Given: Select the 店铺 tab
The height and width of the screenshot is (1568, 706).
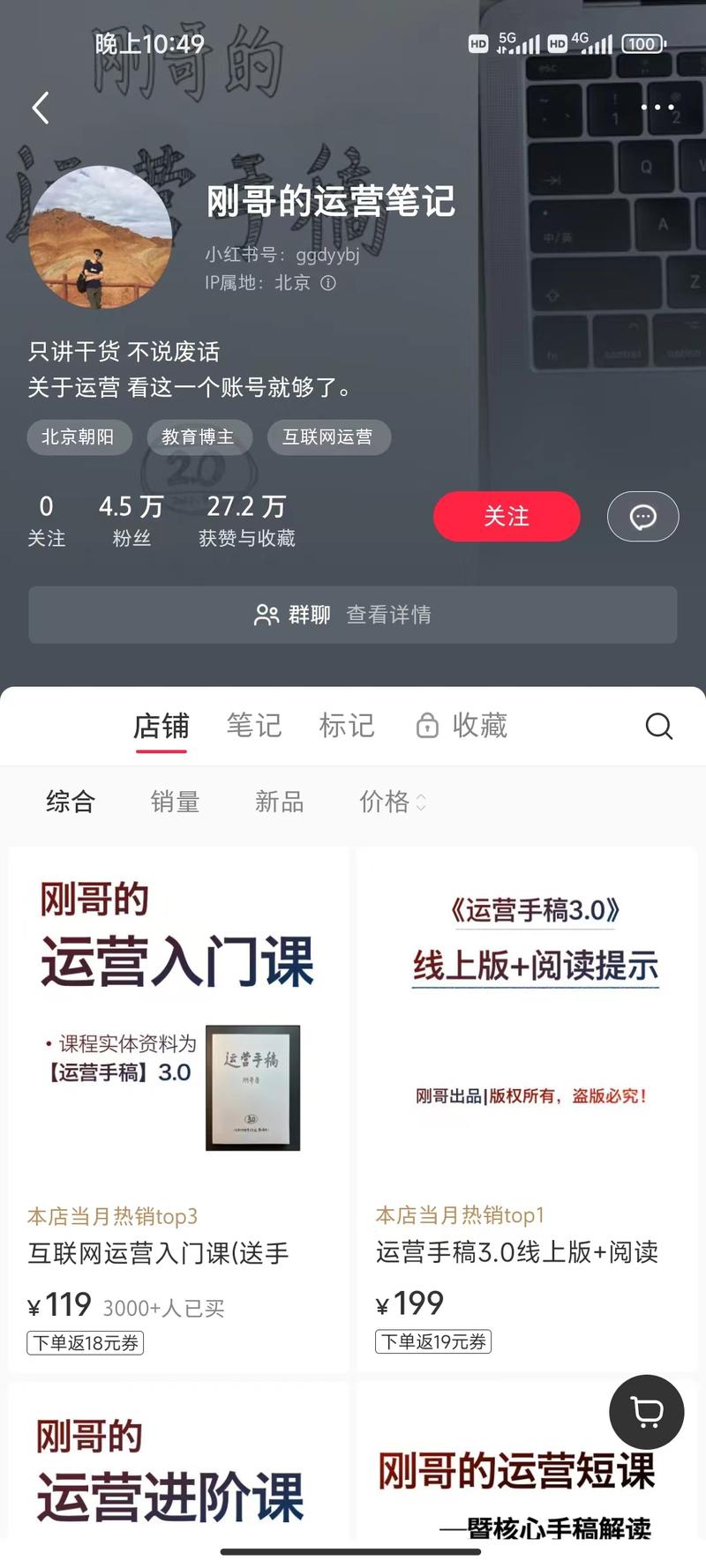Looking at the screenshot, I should [x=161, y=727].
